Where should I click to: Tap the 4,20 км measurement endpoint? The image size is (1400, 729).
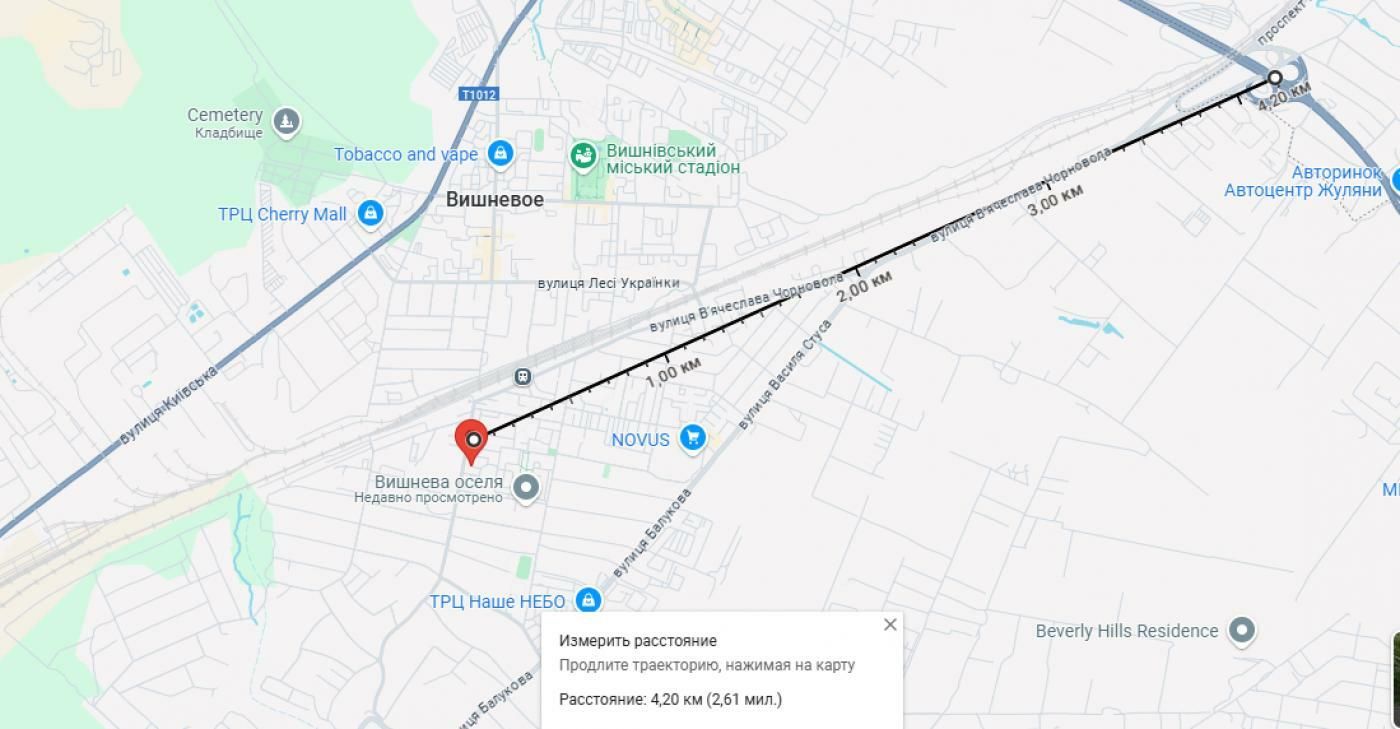(1275, 78)
